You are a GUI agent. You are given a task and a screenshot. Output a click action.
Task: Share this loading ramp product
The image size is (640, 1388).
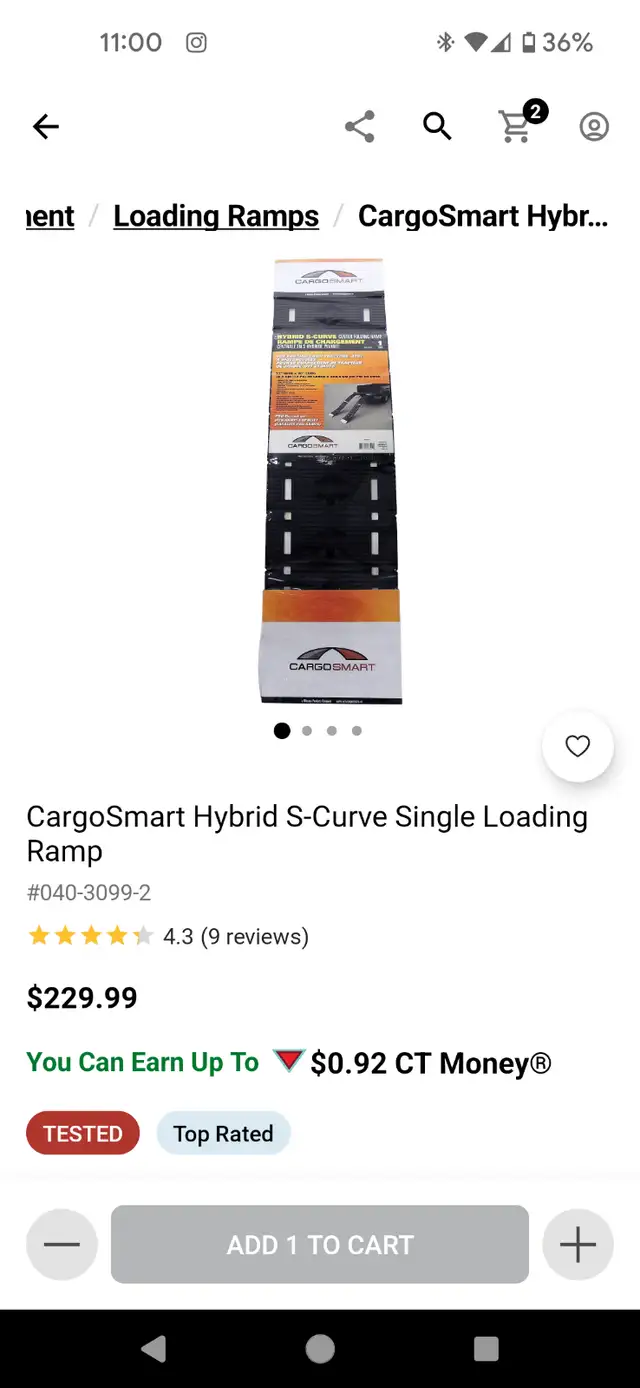click(x=359, y=127)
